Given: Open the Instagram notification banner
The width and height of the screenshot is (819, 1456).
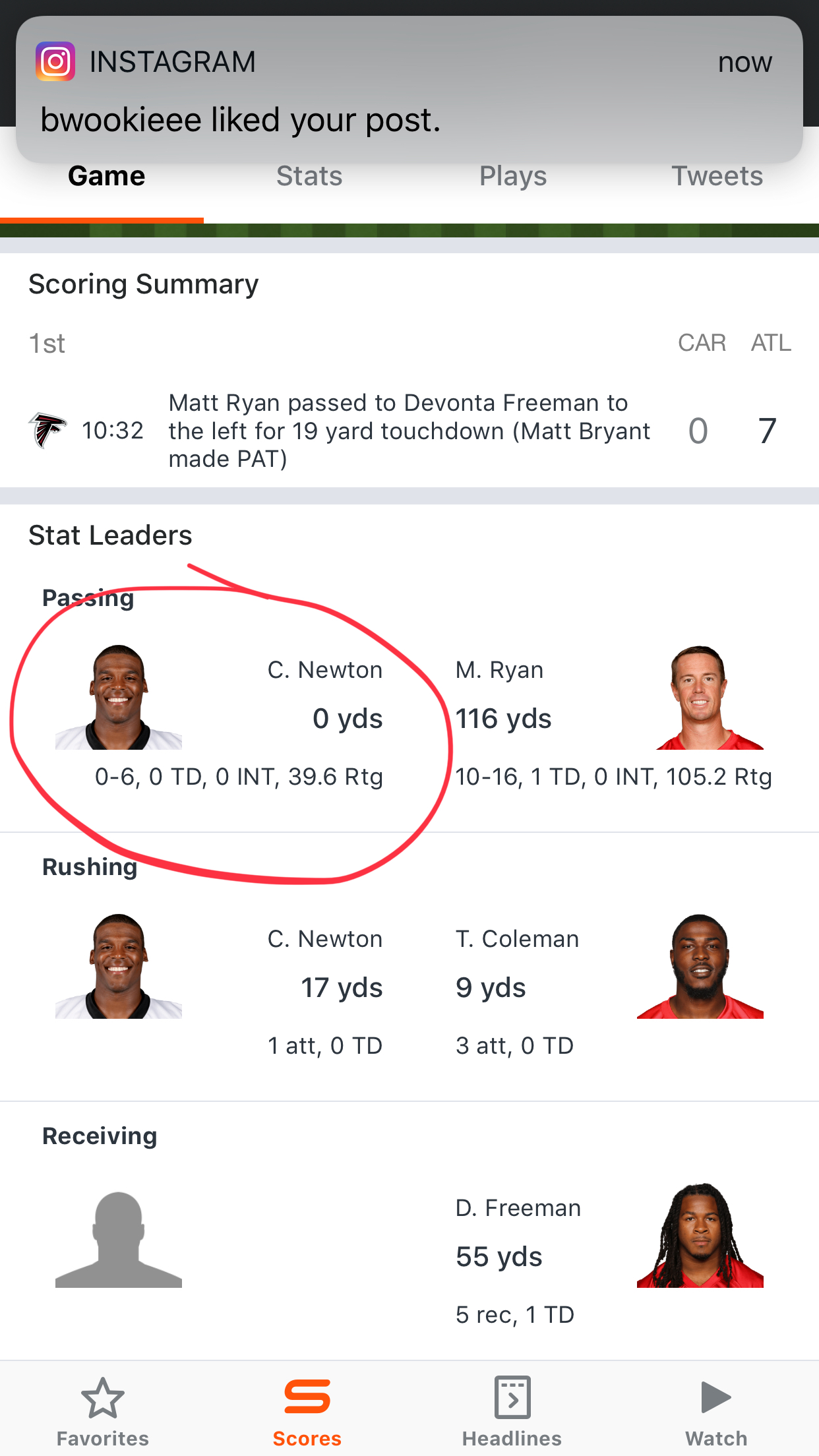Looking at the screenshot, I should (x=409, y=90).
